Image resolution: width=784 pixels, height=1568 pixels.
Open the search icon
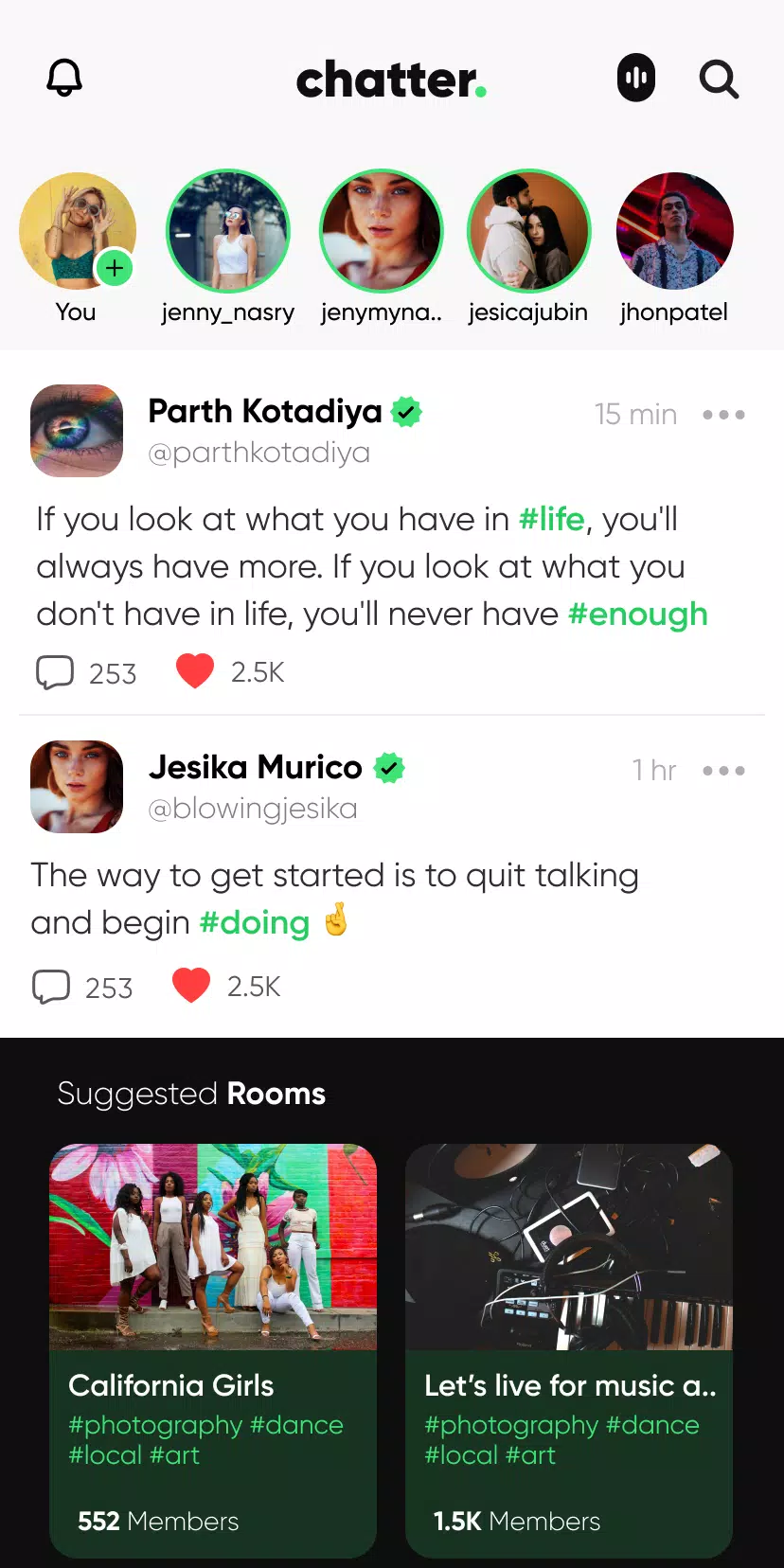(719, 80)
